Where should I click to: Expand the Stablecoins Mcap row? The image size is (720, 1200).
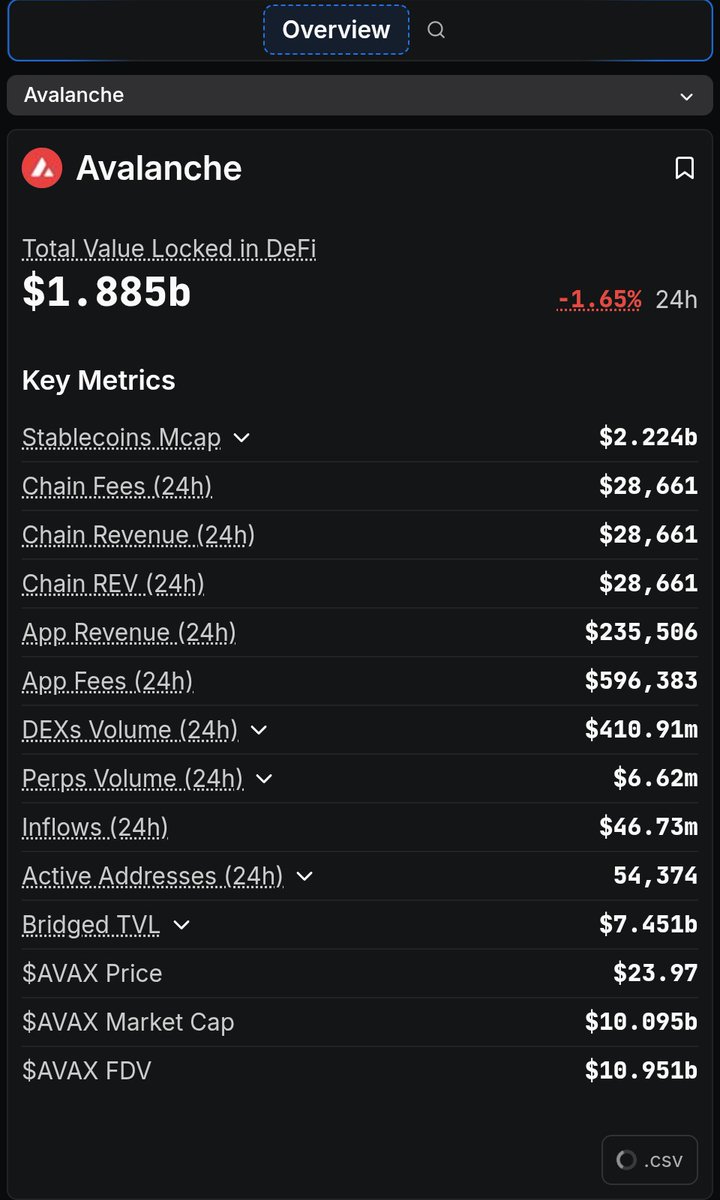(241, 438)
